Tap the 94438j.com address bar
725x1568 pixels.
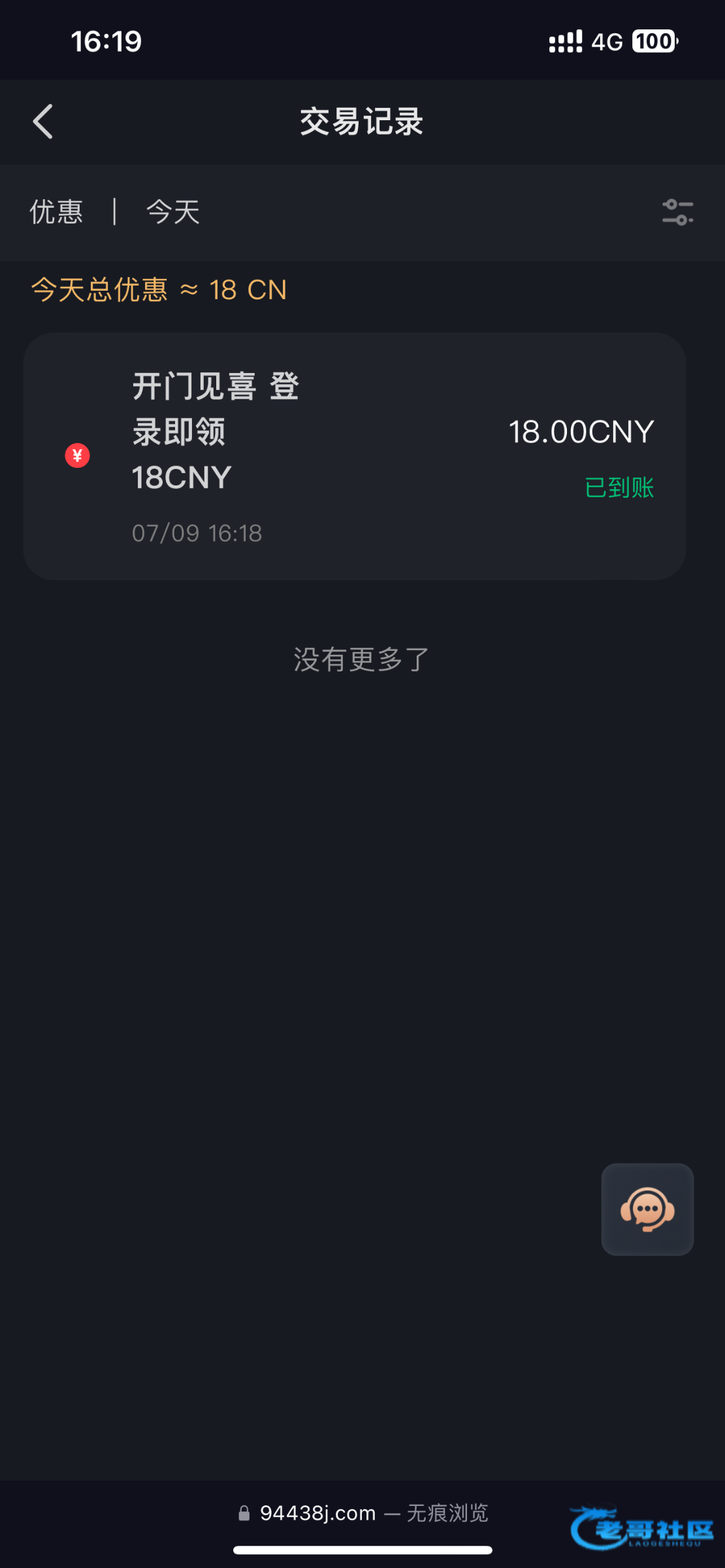coord(363,1512)
